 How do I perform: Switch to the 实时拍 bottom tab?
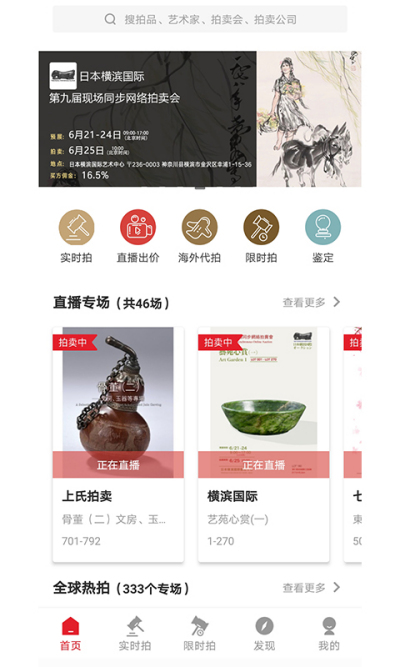click(x=135, y=634)
